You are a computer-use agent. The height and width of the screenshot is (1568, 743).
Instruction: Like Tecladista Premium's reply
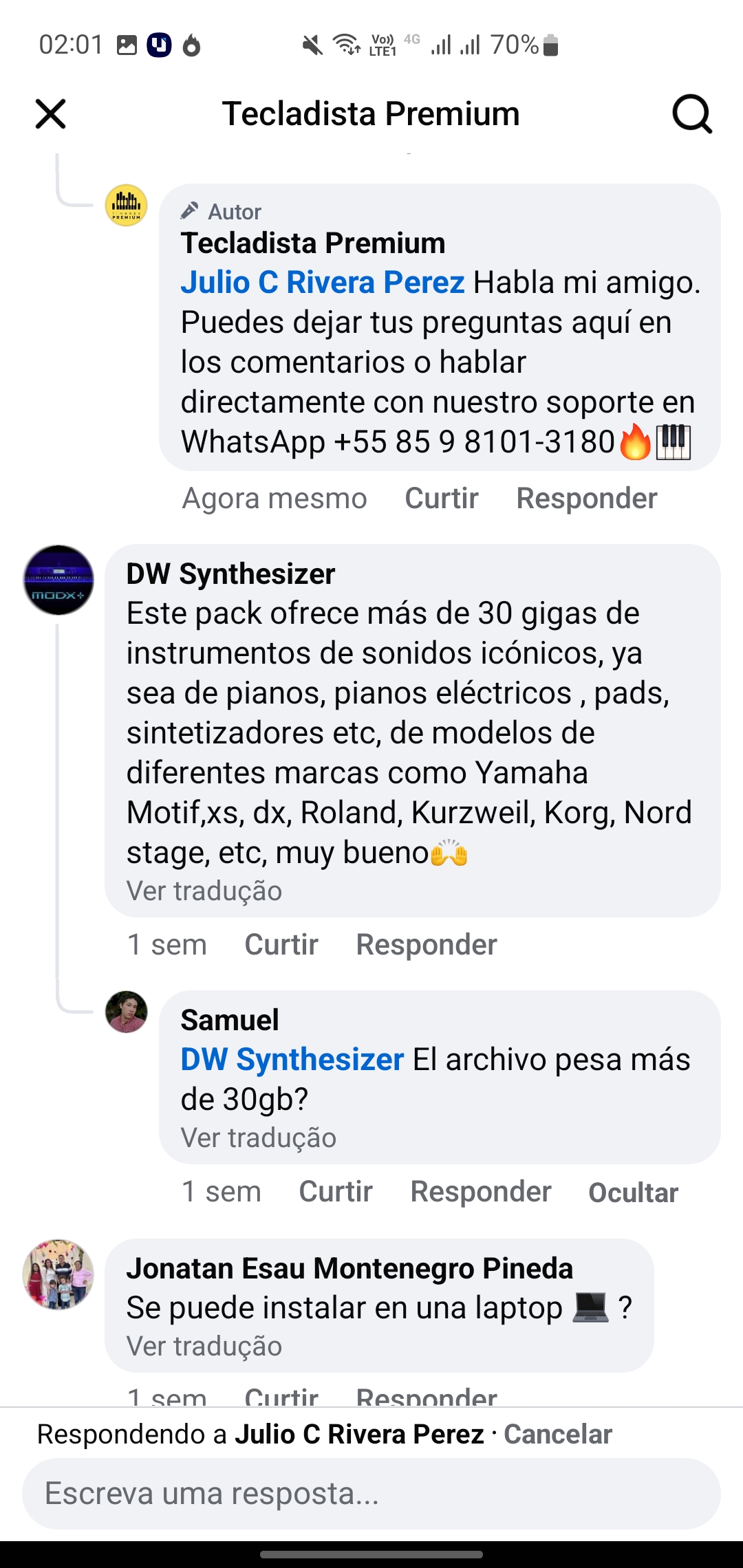441,499
